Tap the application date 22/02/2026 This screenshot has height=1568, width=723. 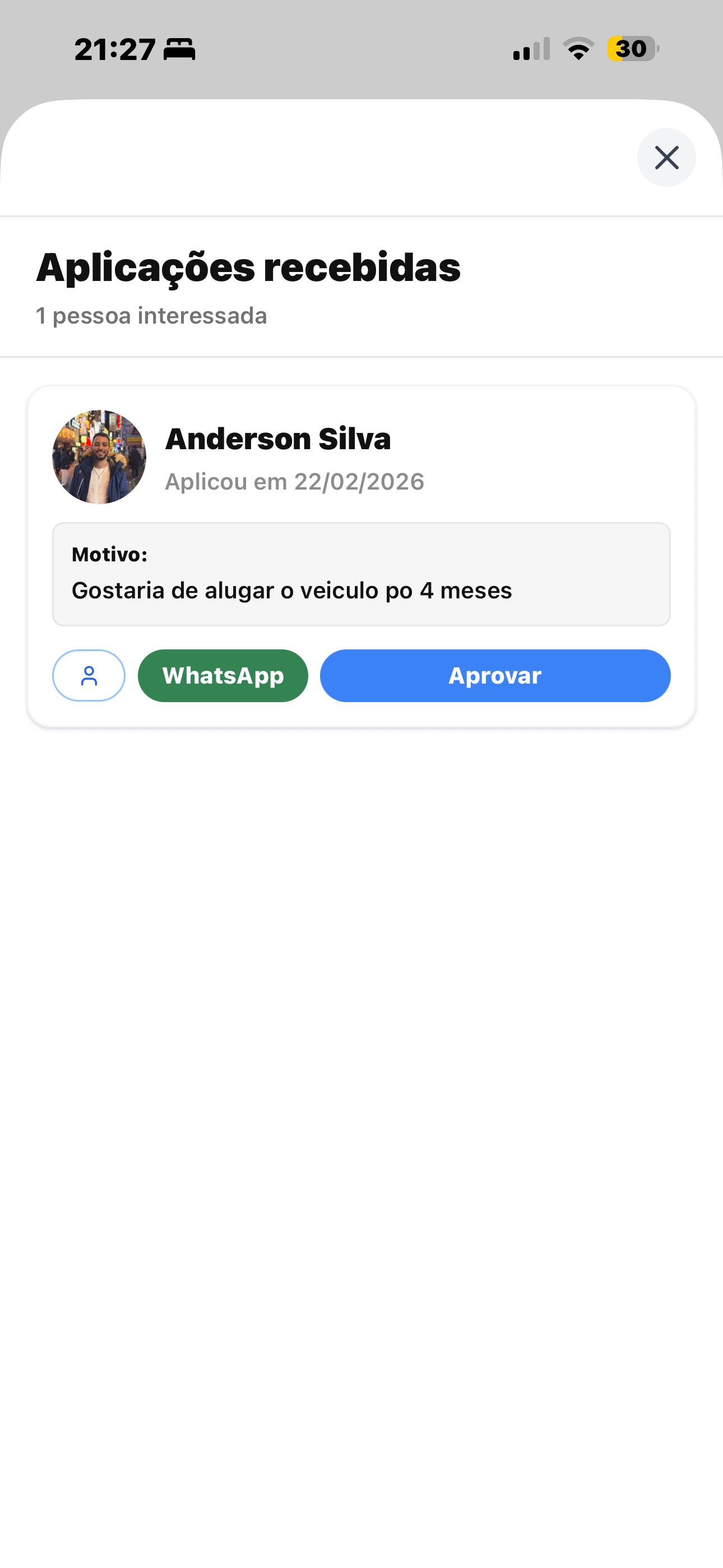click(295, 481)
